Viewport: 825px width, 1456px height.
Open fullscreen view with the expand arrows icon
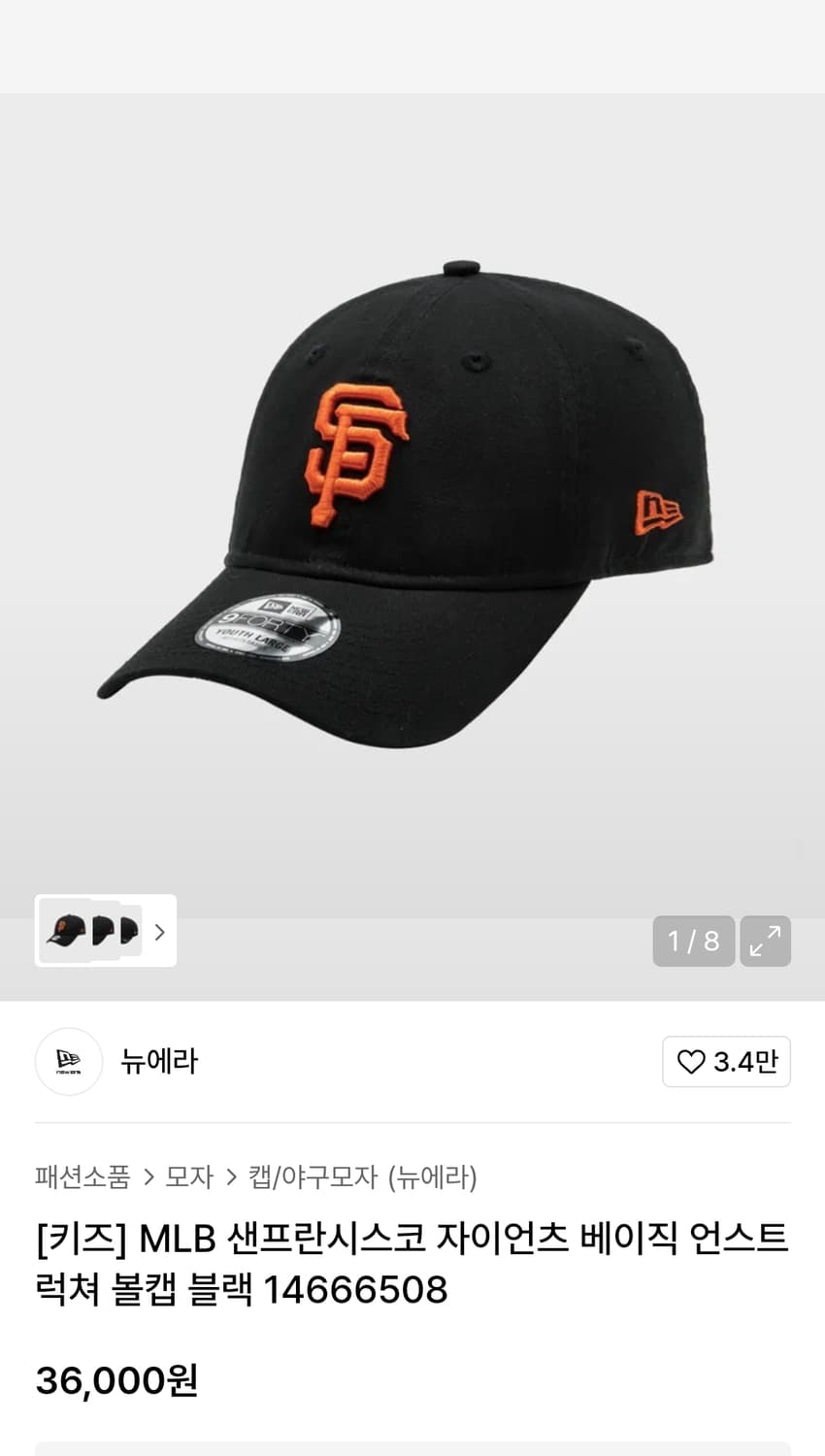point(765,941)
